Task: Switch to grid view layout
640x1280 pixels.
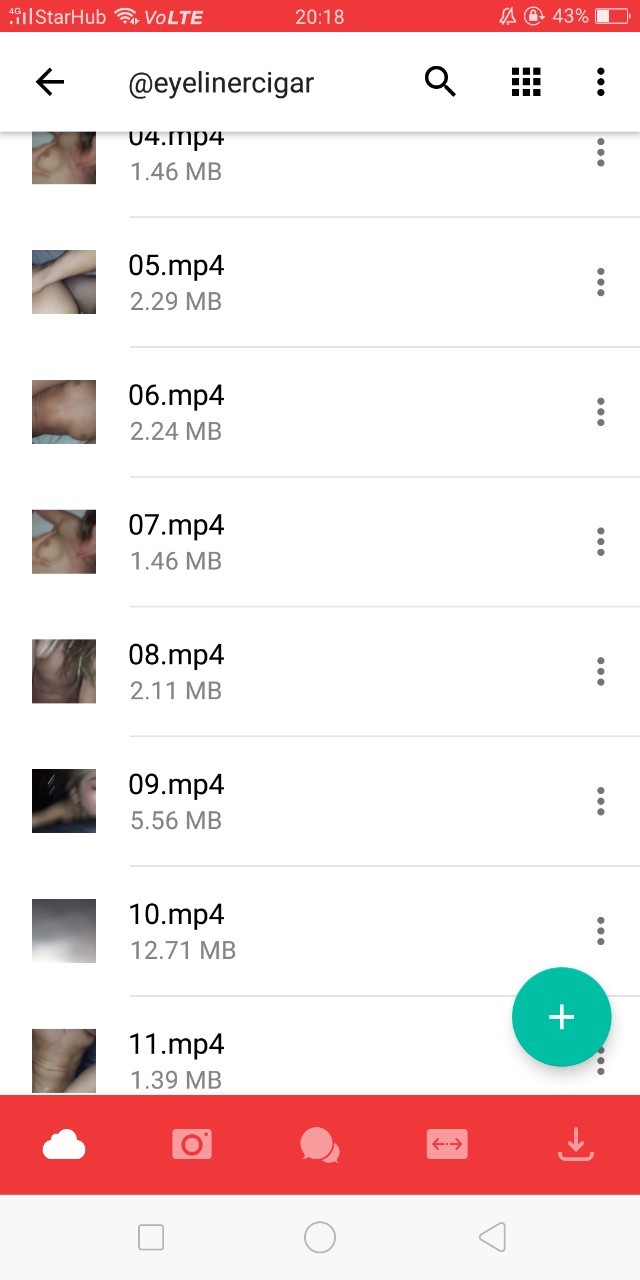Action: point(526,82)
